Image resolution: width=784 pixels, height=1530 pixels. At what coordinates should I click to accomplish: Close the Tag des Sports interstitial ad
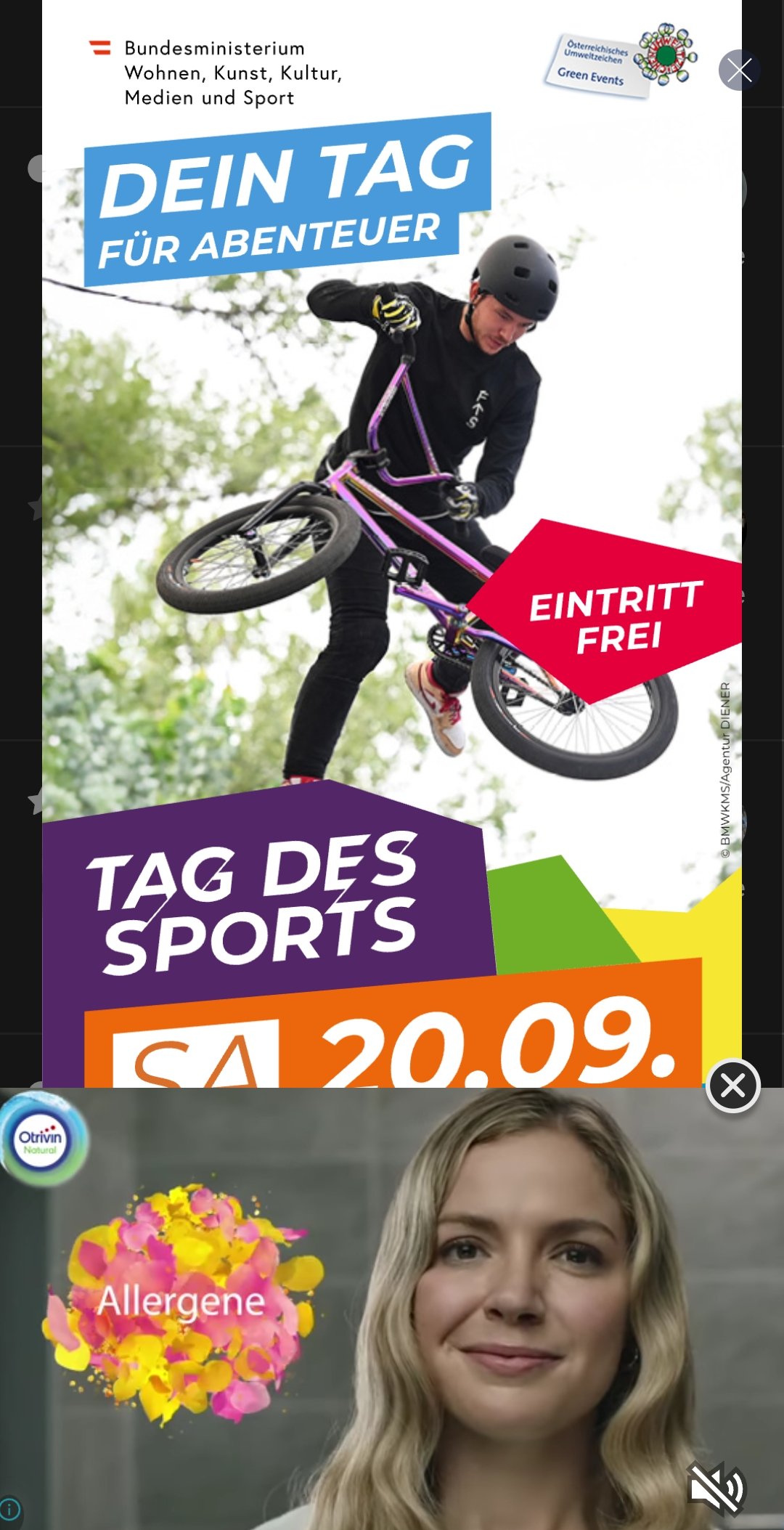(x=739, y=70)
